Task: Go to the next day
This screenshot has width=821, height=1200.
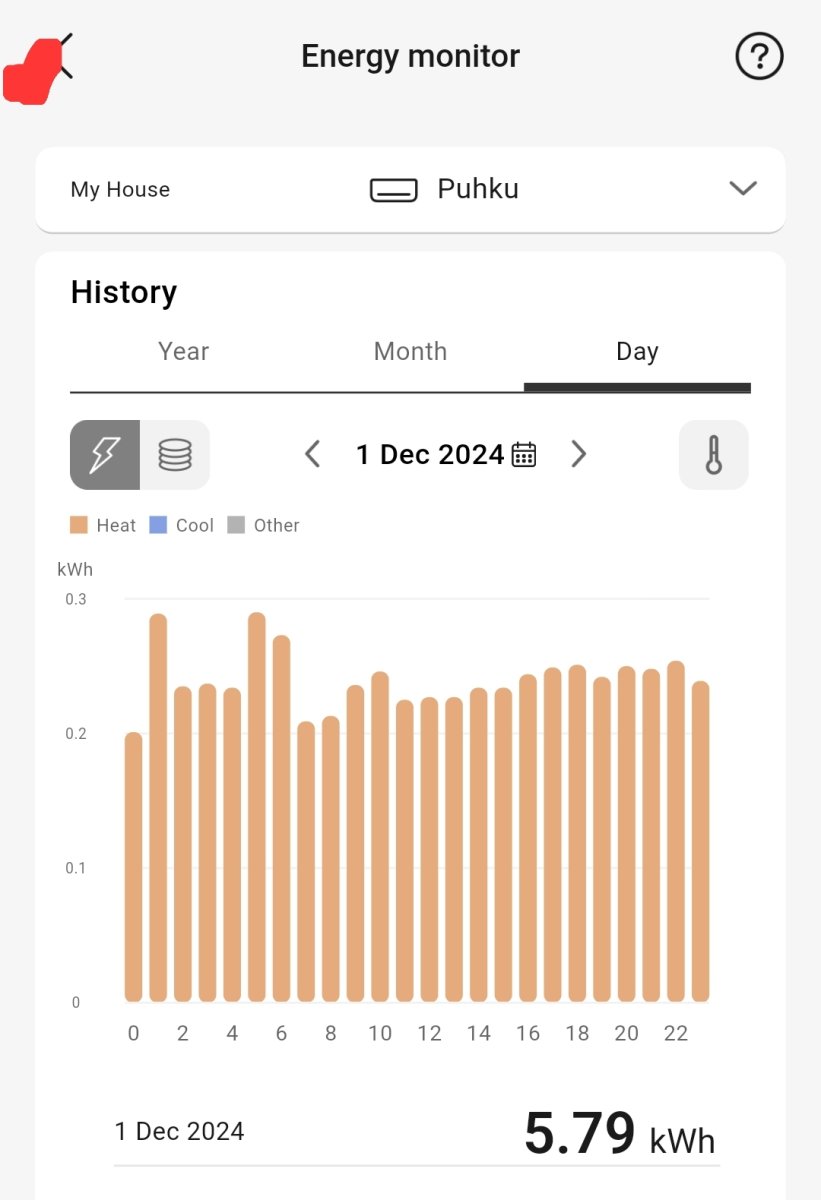Action: coord(578,455)
